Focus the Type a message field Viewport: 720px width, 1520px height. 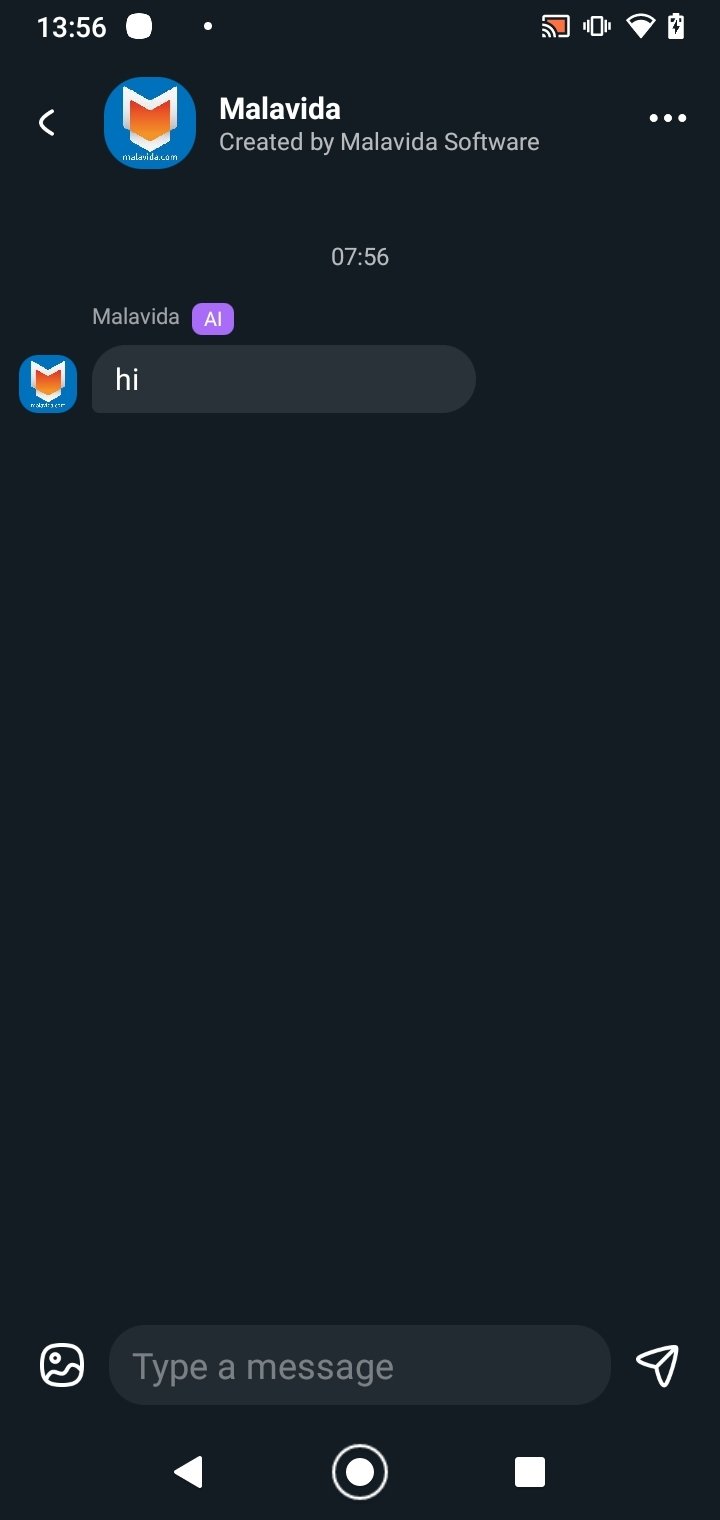pos(359,1366)
